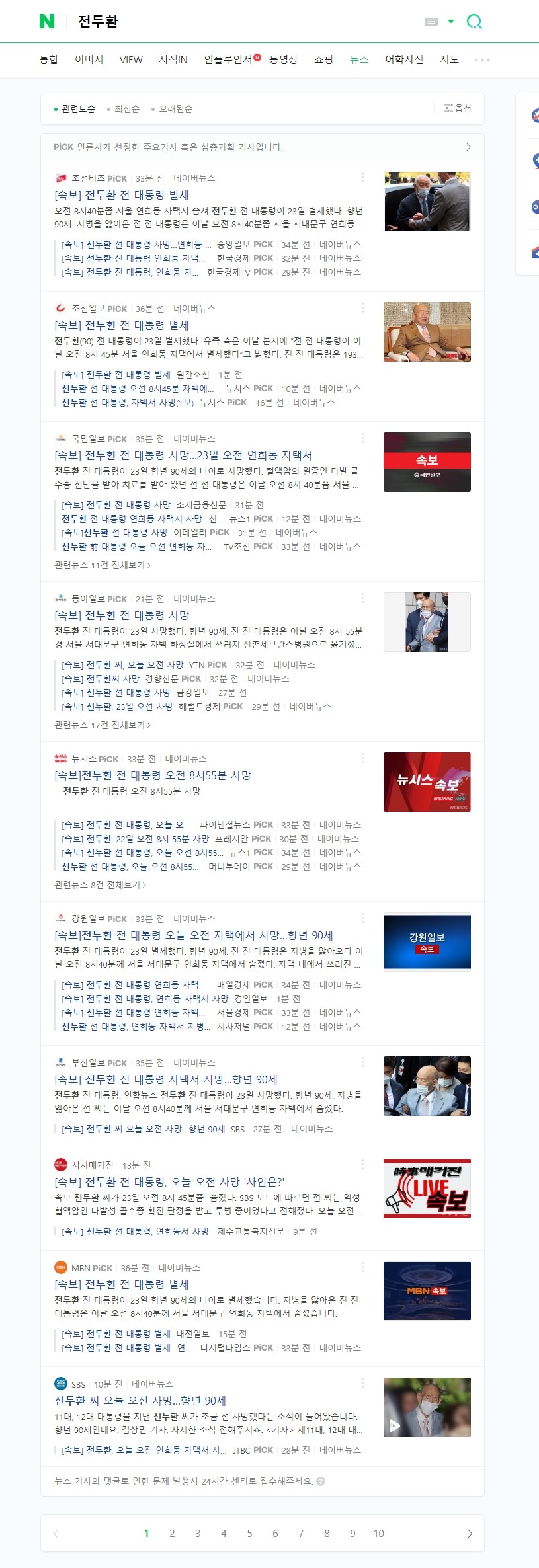Open the on-screen keyboard input tool
This screenshot has height=1568, width=539.
pyautogui.click(x=431, y=22)
